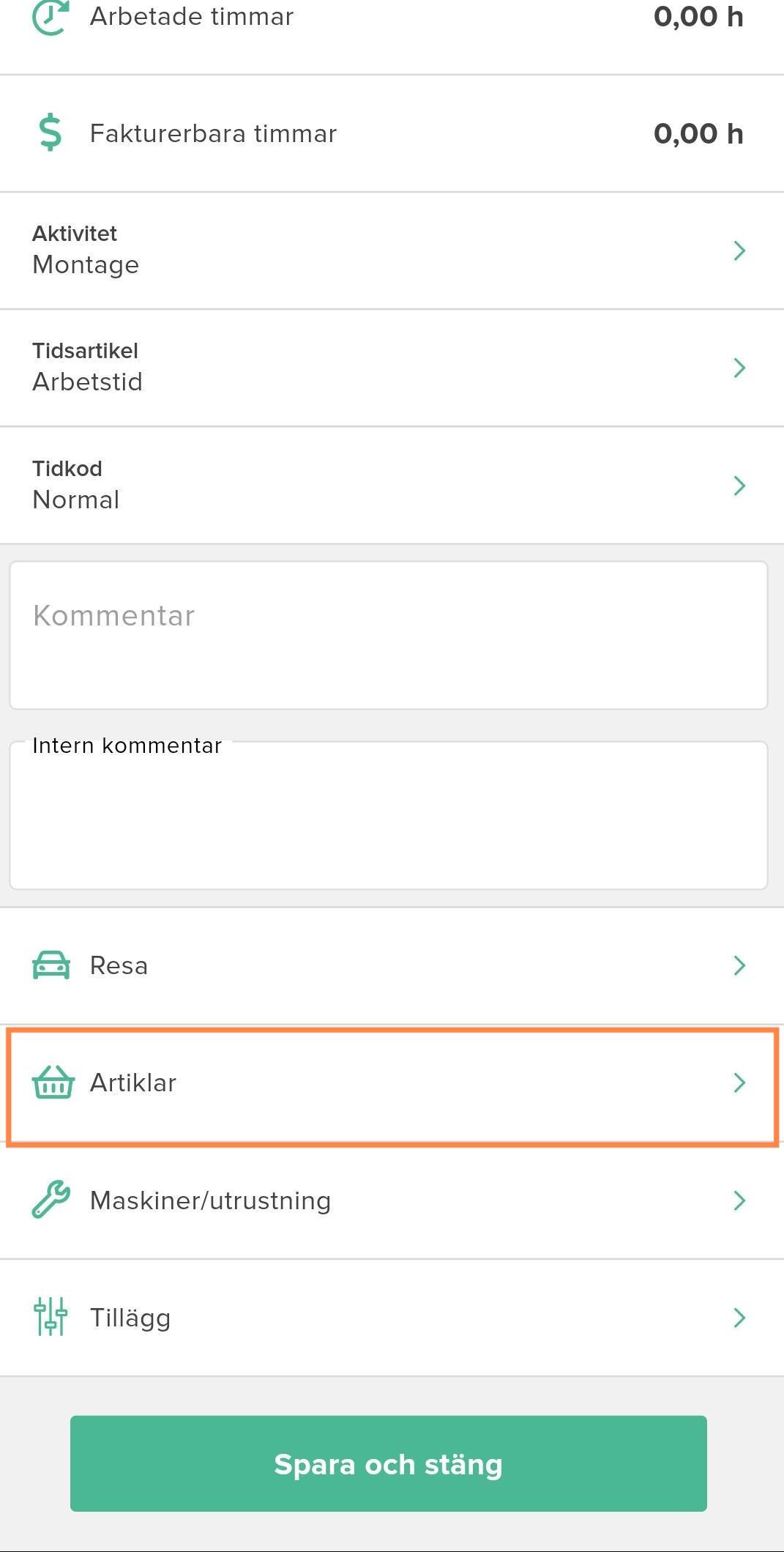The height and width of the screenshot is (1552, 784).
Task: Change the Tidsartikel Arbetstid row
Action: [x=392, y=368]
